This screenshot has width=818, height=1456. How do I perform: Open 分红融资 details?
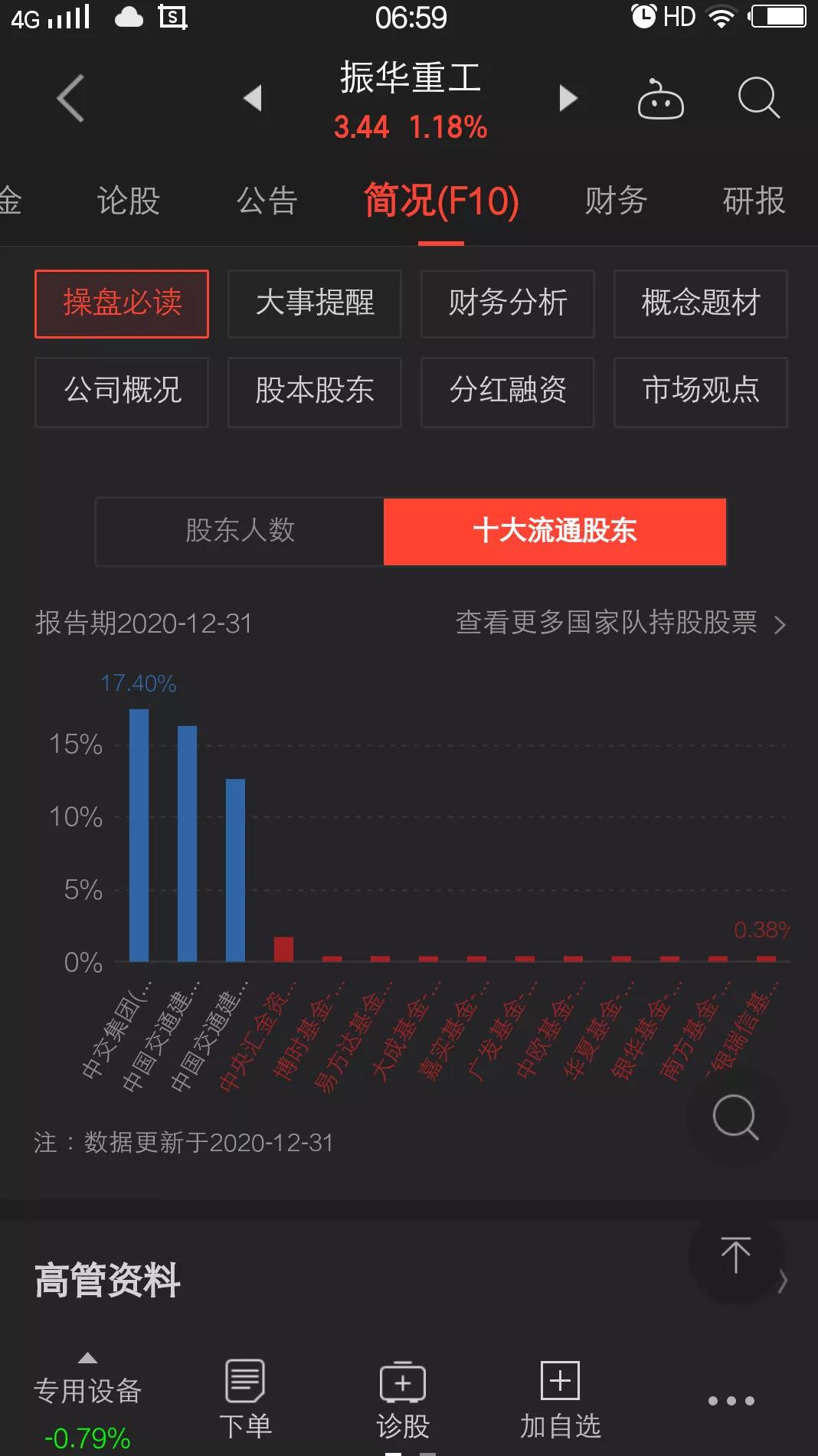507,392
